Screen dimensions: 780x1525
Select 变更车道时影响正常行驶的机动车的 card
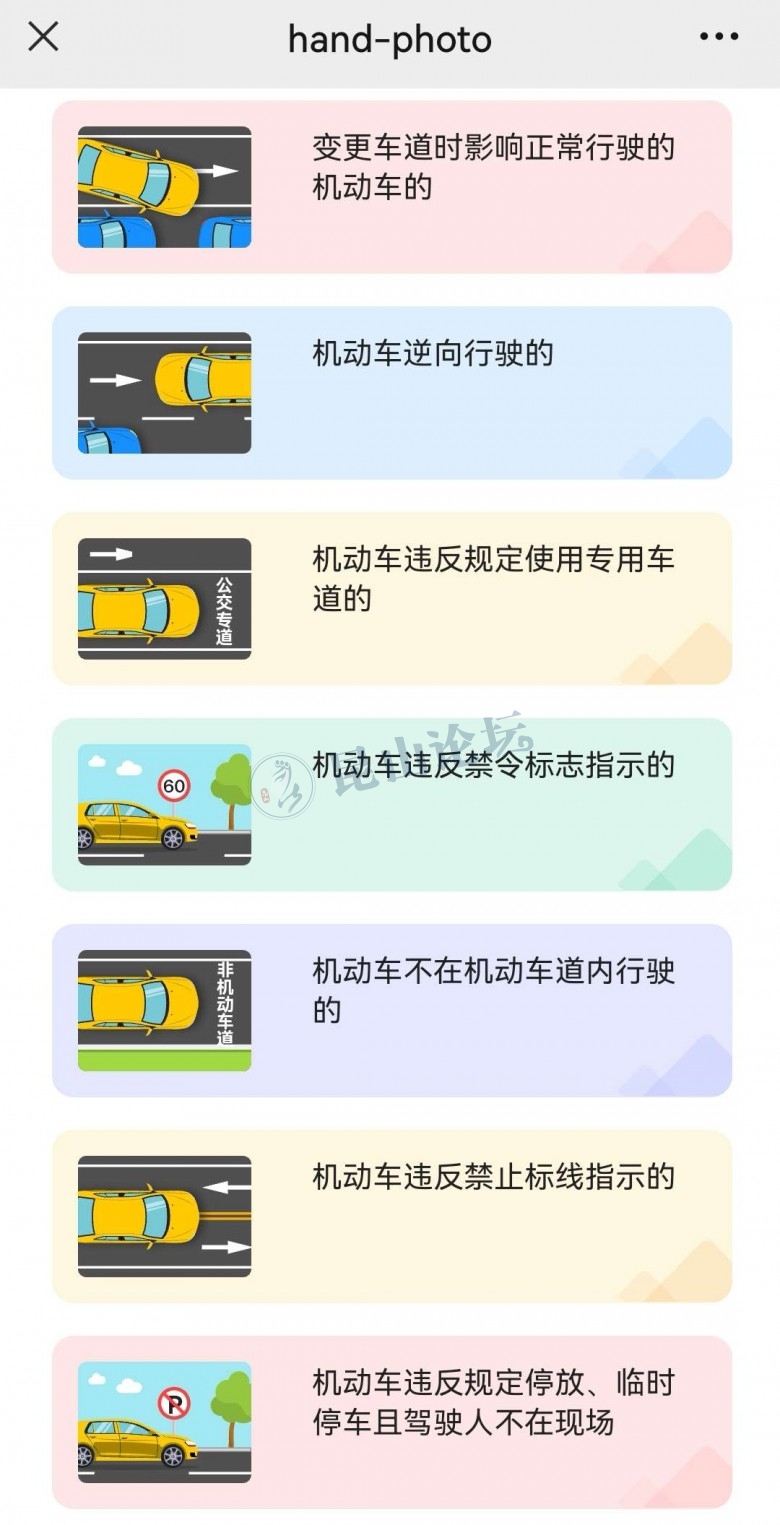coord(392,187)
